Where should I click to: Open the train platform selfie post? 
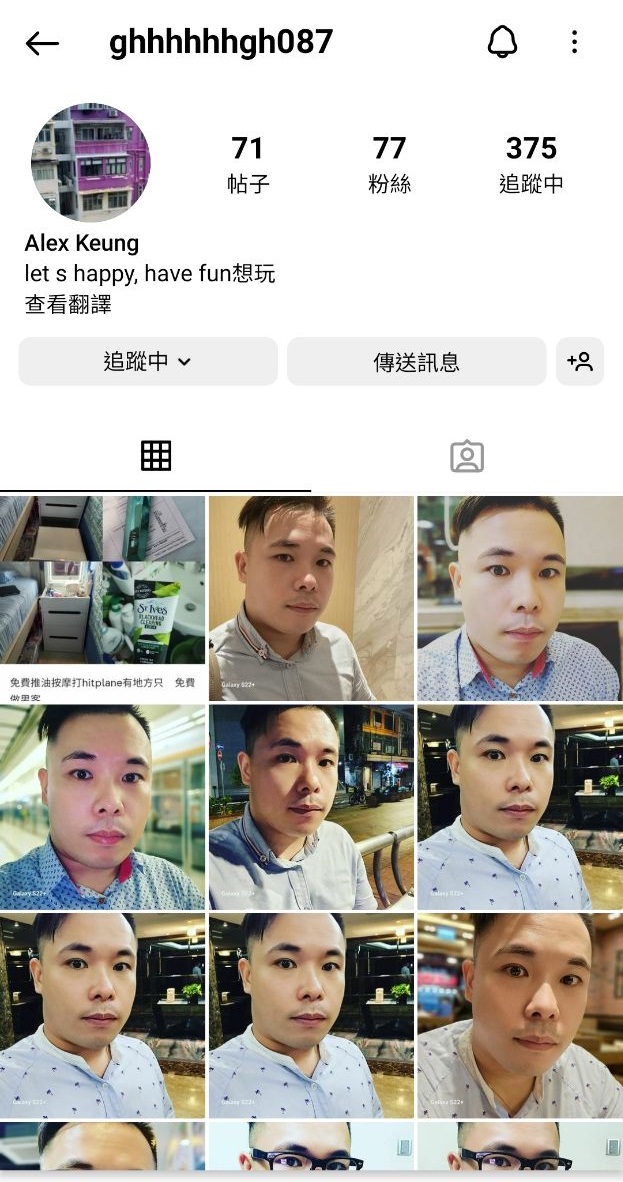pos(103,807)
